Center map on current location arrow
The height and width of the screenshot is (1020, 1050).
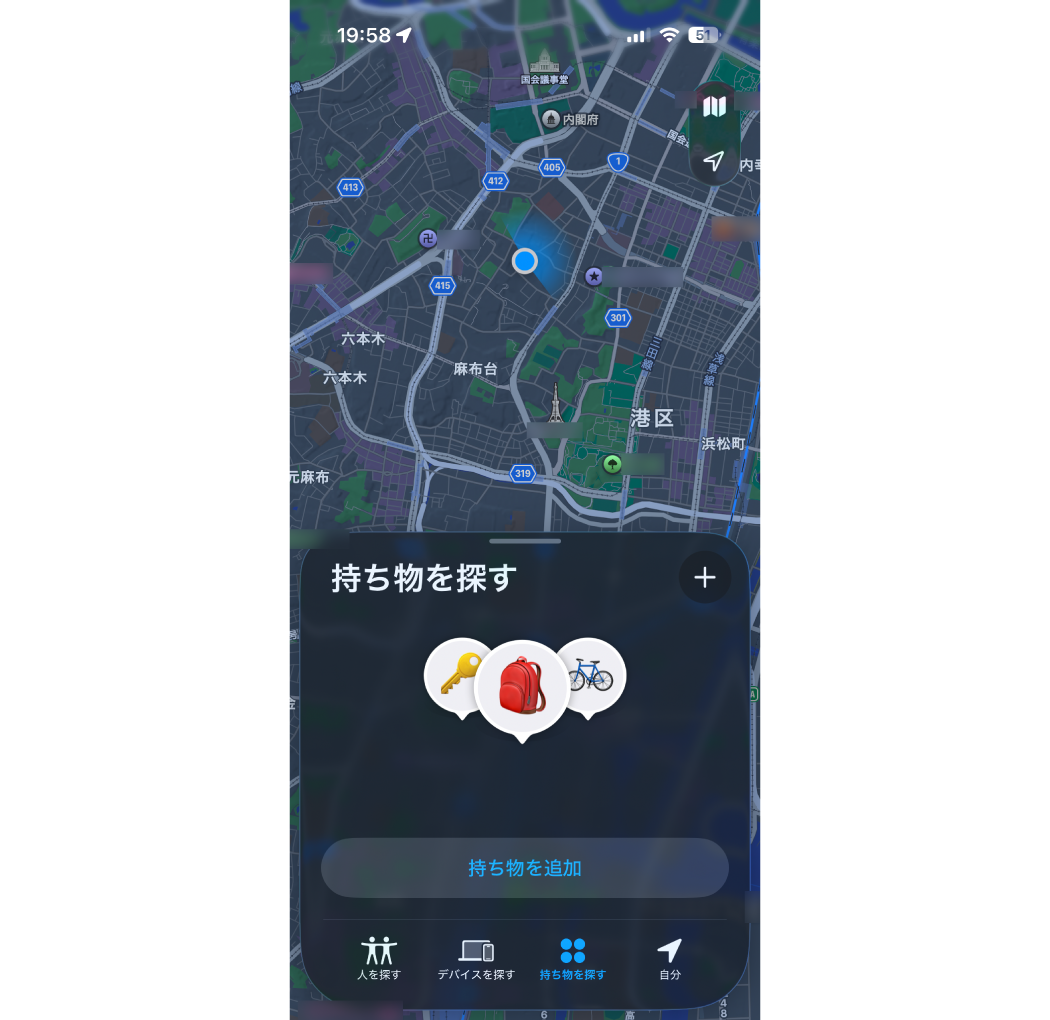pos(713,160)
